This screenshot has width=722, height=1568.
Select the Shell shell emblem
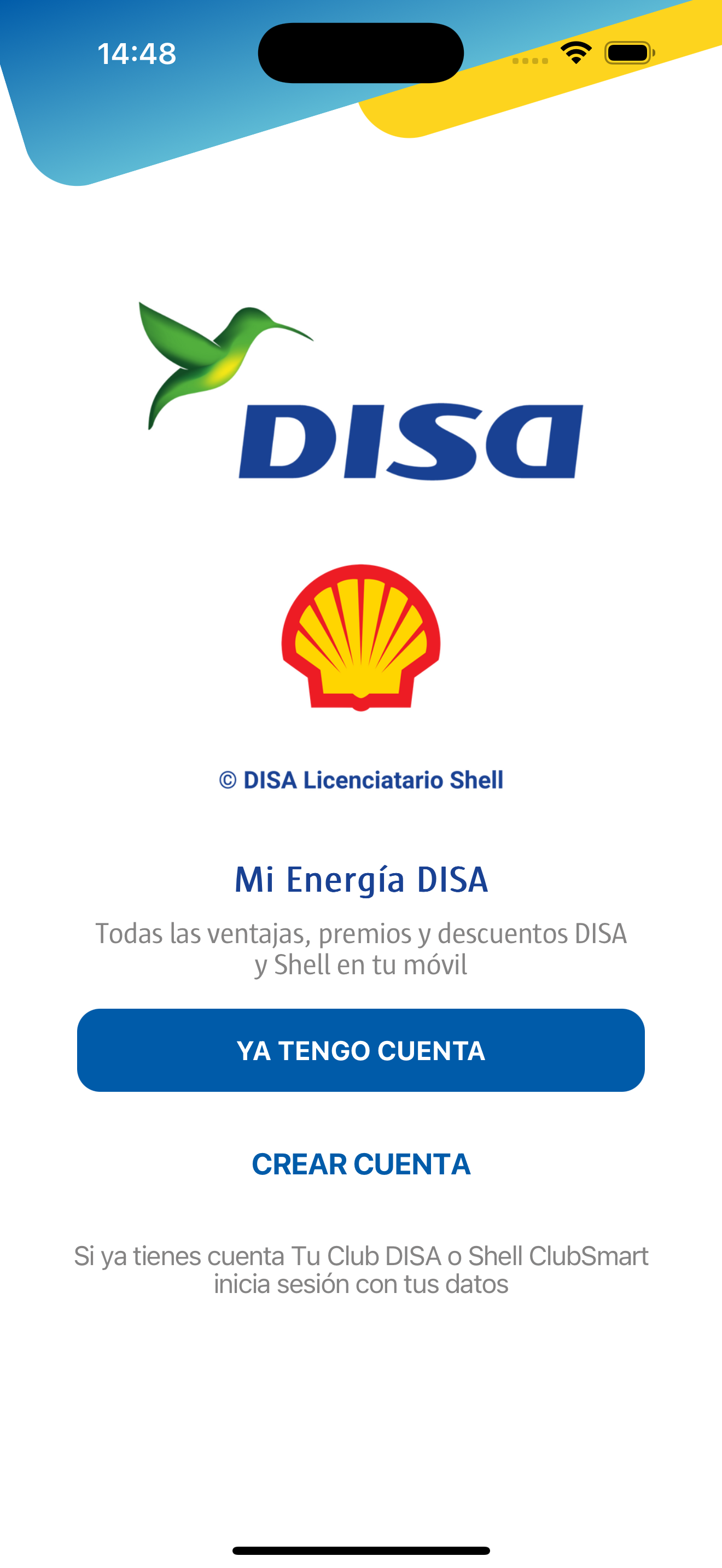tap(360, 639)
